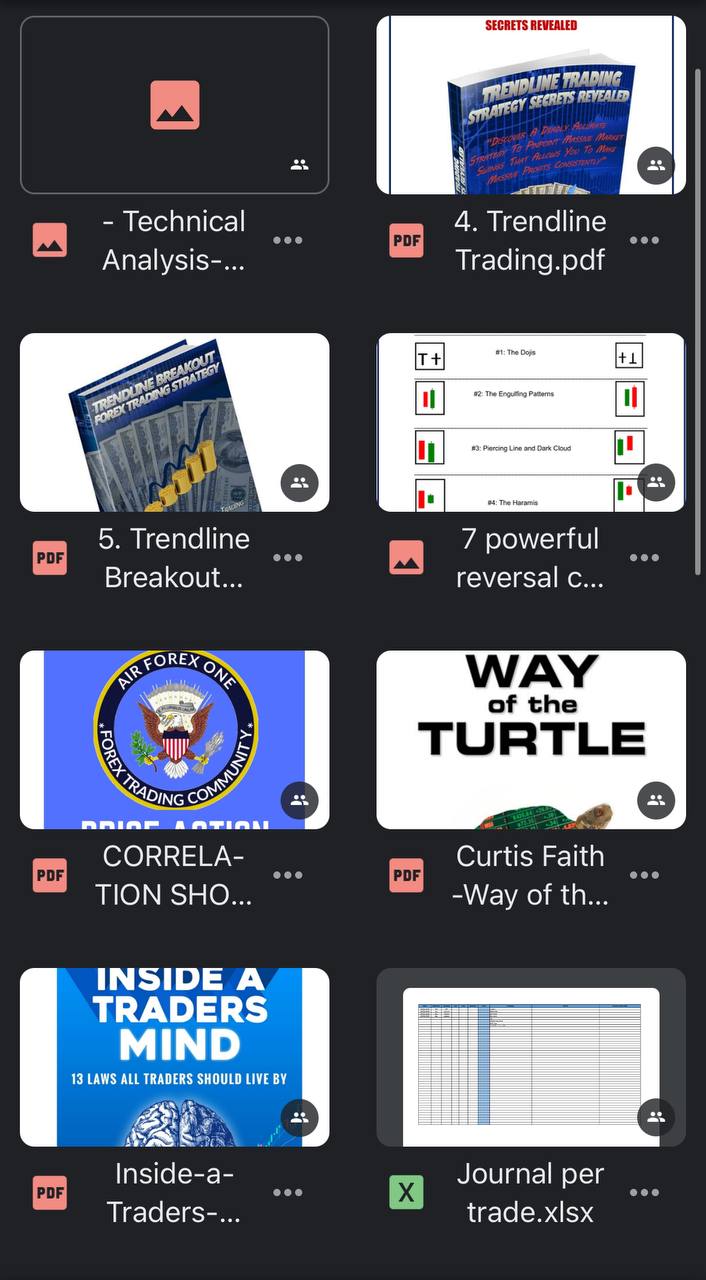Open more options for 7 powerful reversal
This screenshot has height=1280, width=706.
click(644, 558)
